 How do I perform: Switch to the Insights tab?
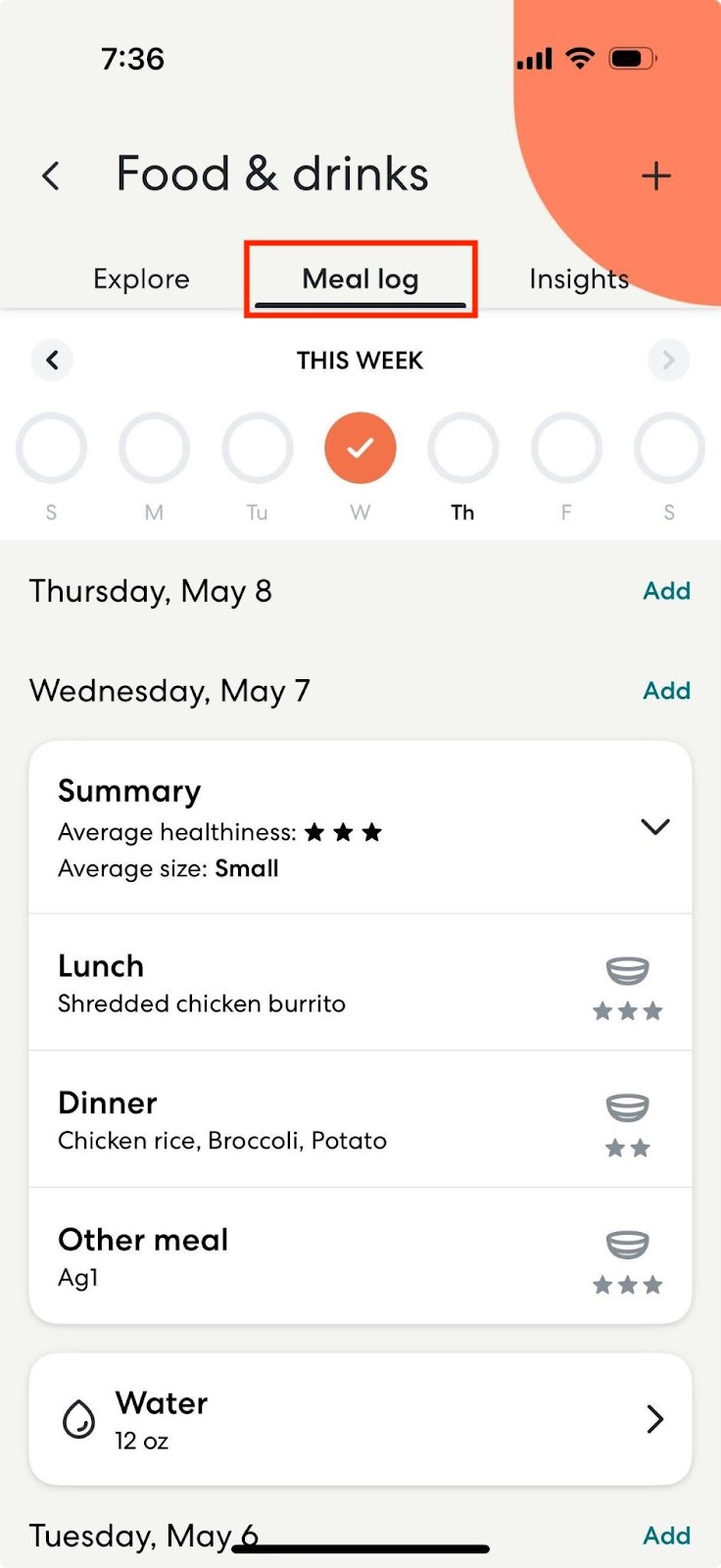click(x=579, y=279)
